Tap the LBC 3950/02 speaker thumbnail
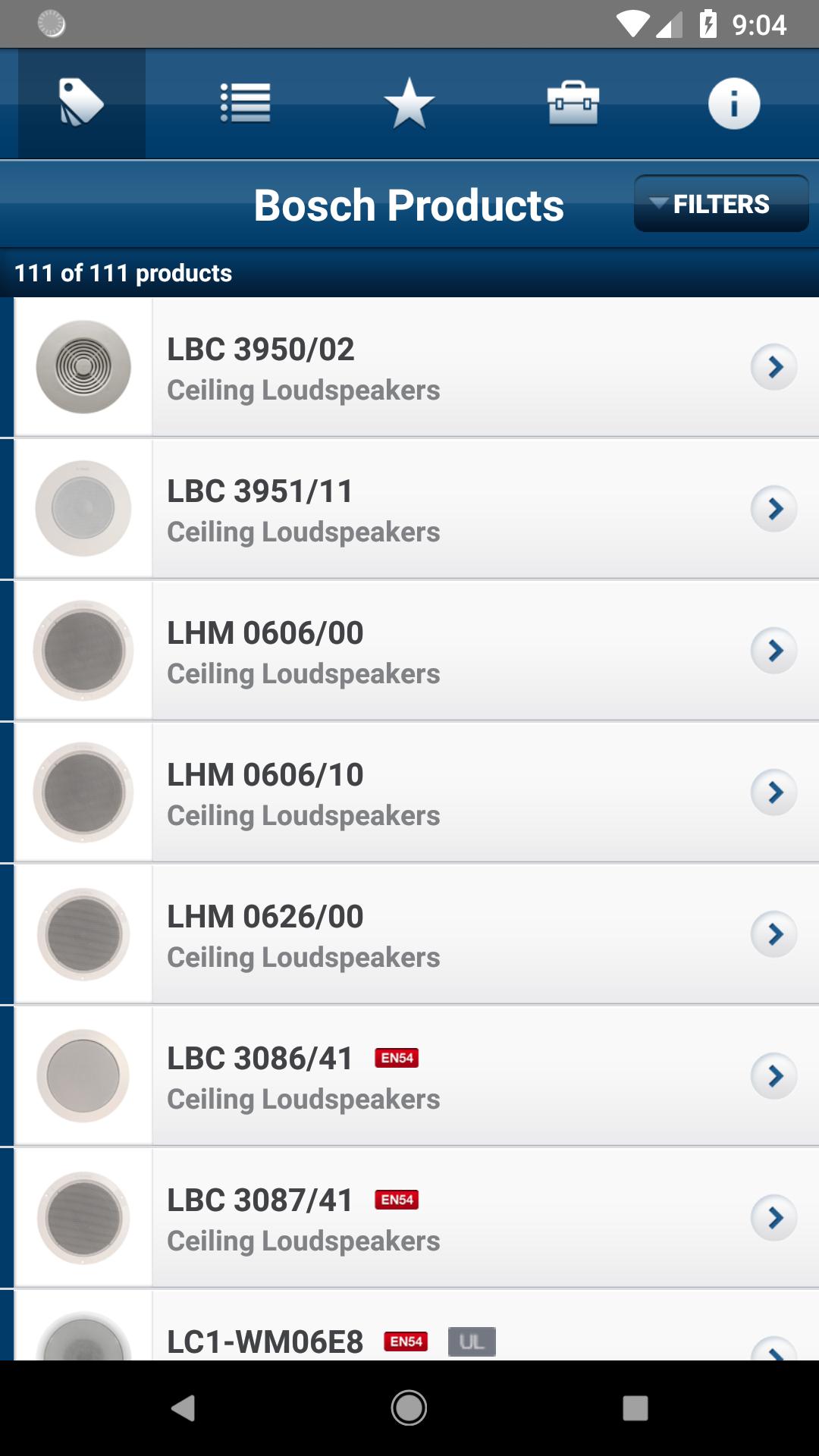 (x=83, y=367)
